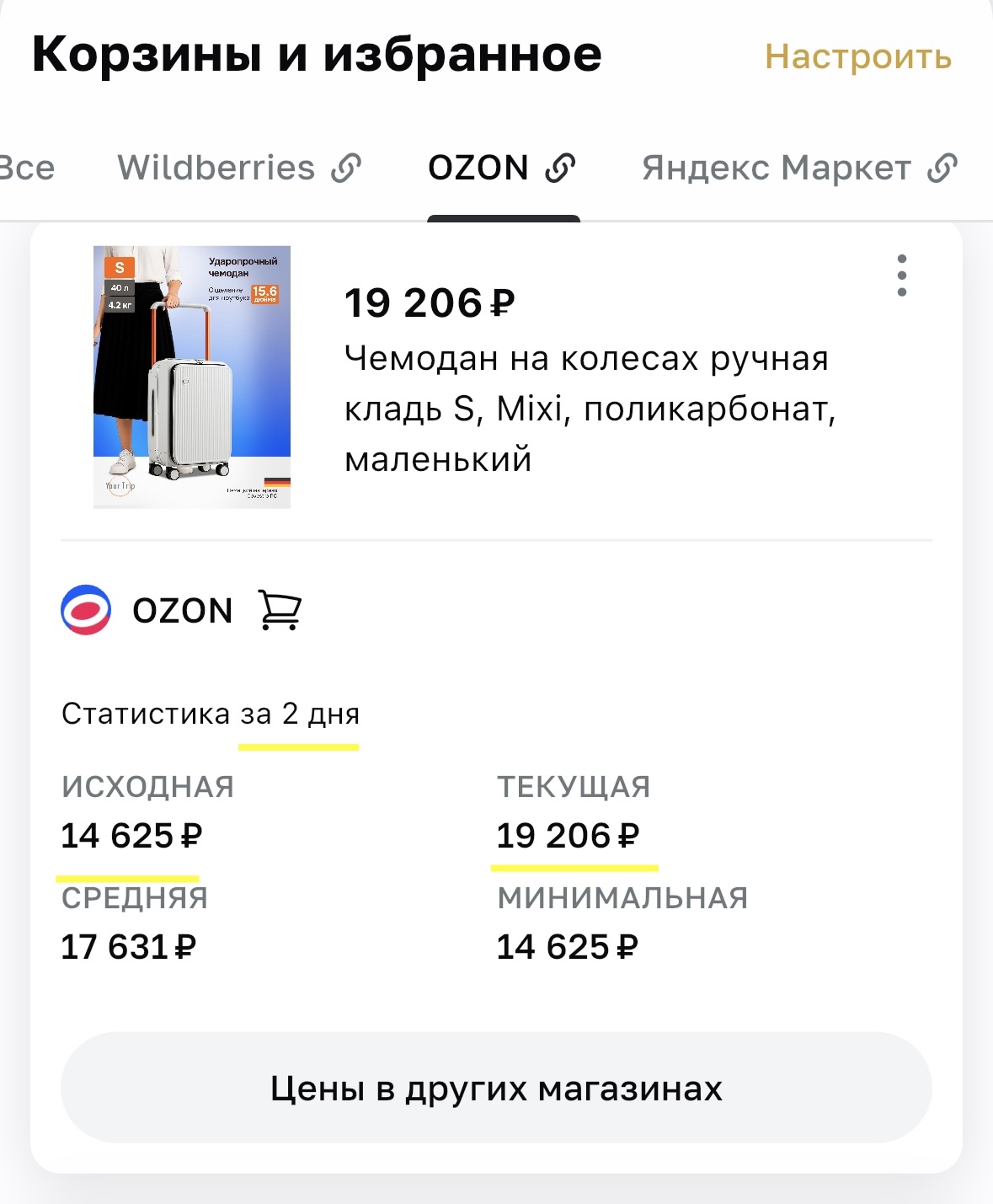Open the suitcase product thumbnail image

point(192,377)
